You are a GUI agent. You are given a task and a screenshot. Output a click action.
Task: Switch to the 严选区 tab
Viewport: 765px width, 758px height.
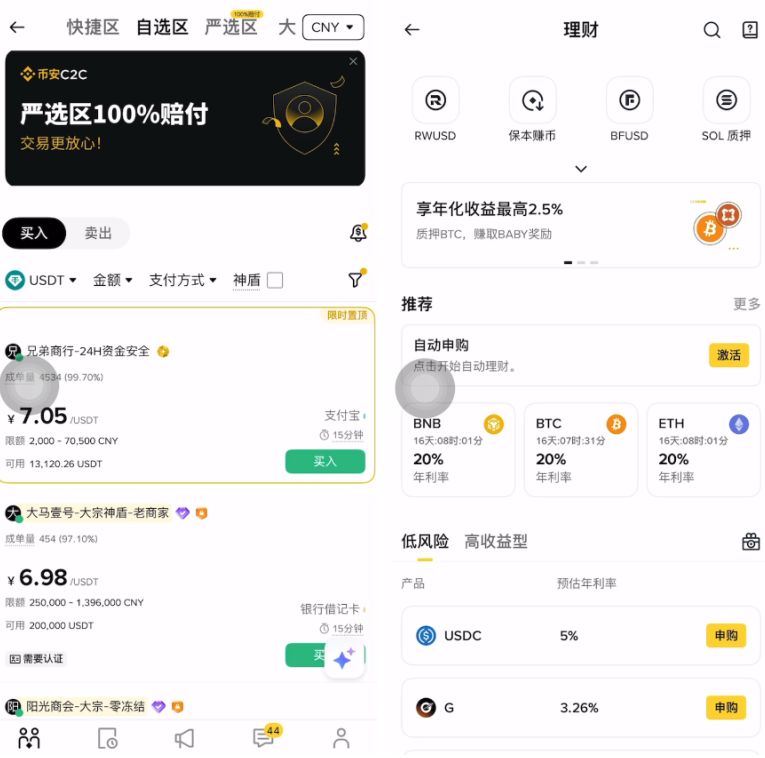(231, 27)
